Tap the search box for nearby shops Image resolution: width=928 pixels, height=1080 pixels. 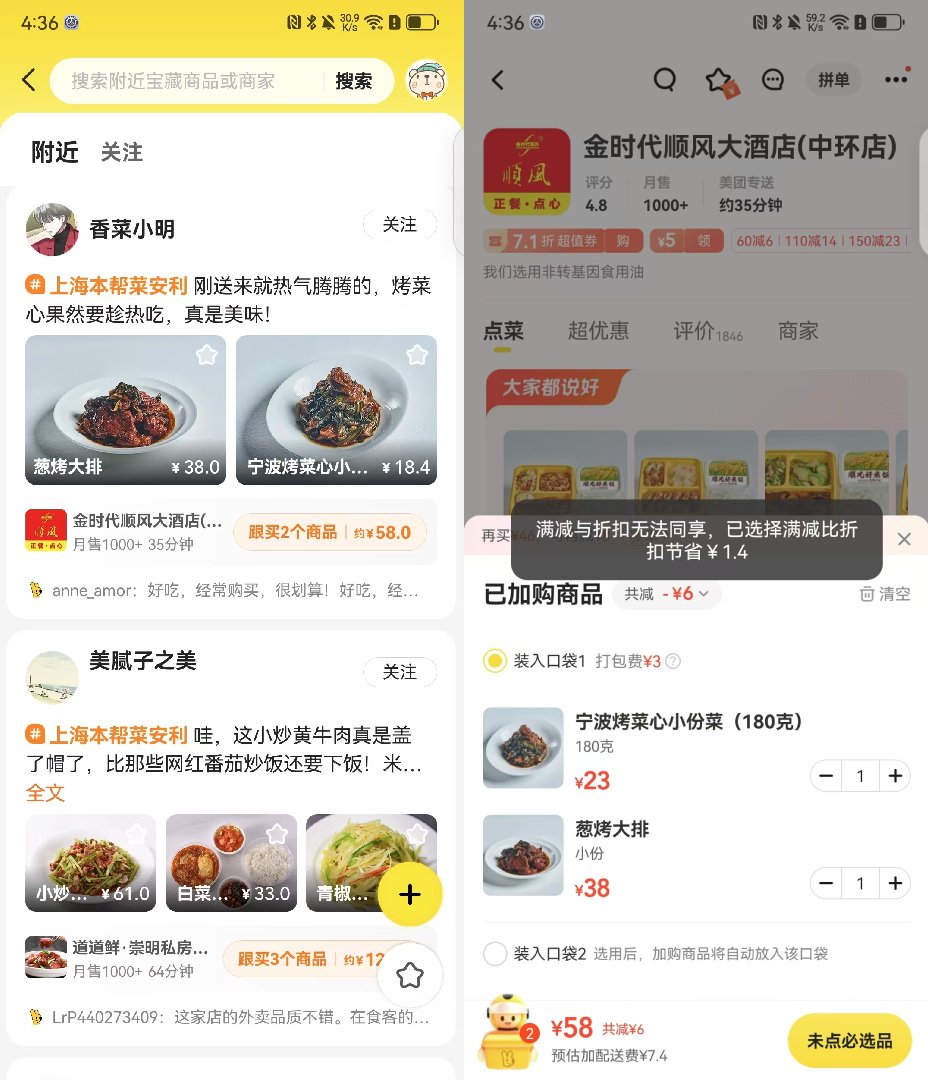click(190, 81)
